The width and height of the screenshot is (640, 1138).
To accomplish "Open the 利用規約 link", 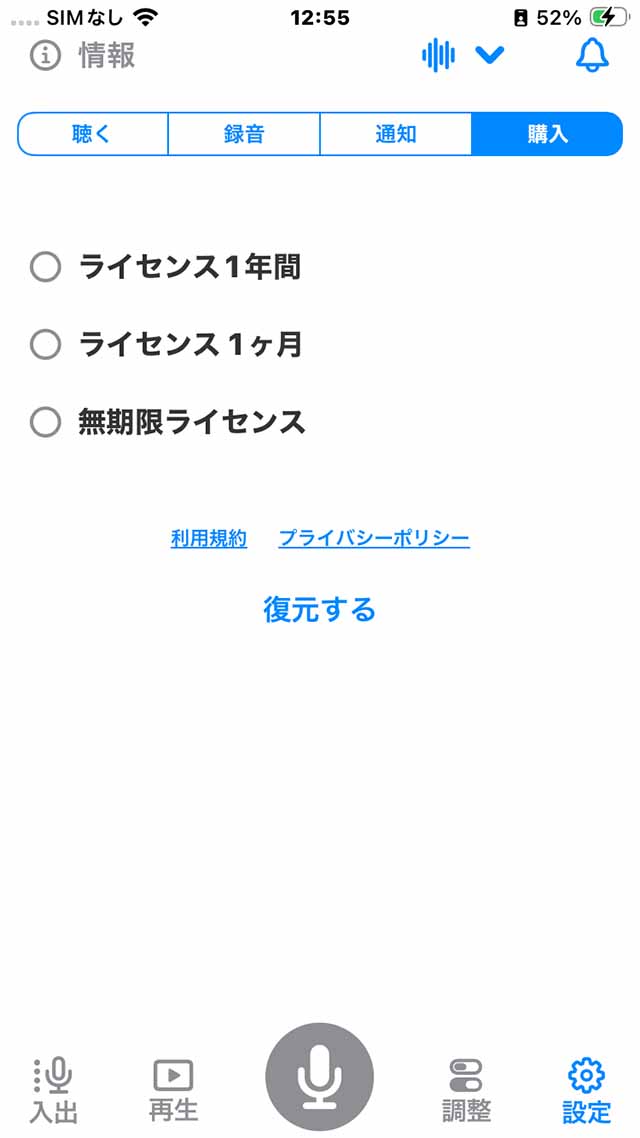I will tap(208, 538).
